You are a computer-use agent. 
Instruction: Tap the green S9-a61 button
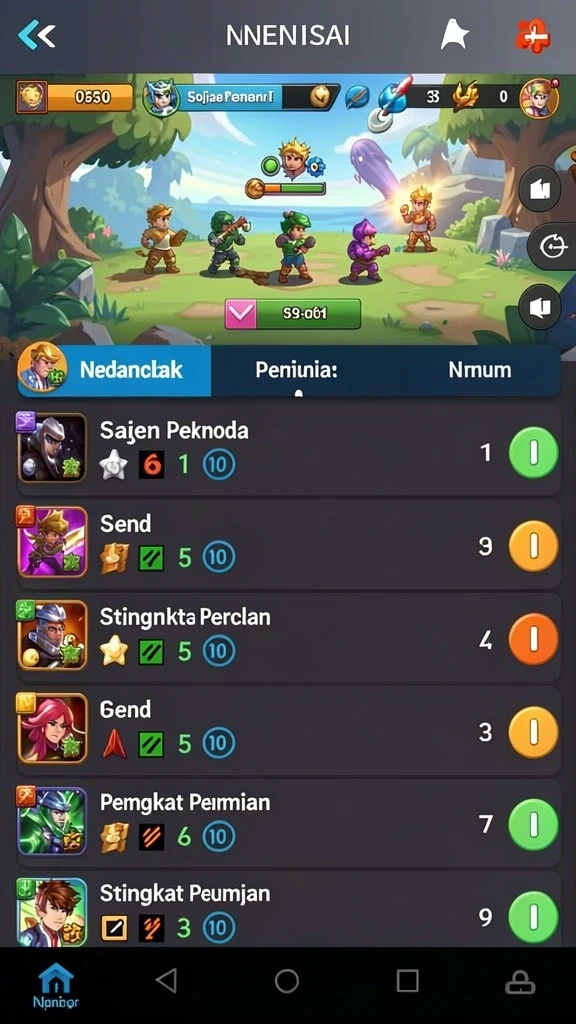pos(293,313)
